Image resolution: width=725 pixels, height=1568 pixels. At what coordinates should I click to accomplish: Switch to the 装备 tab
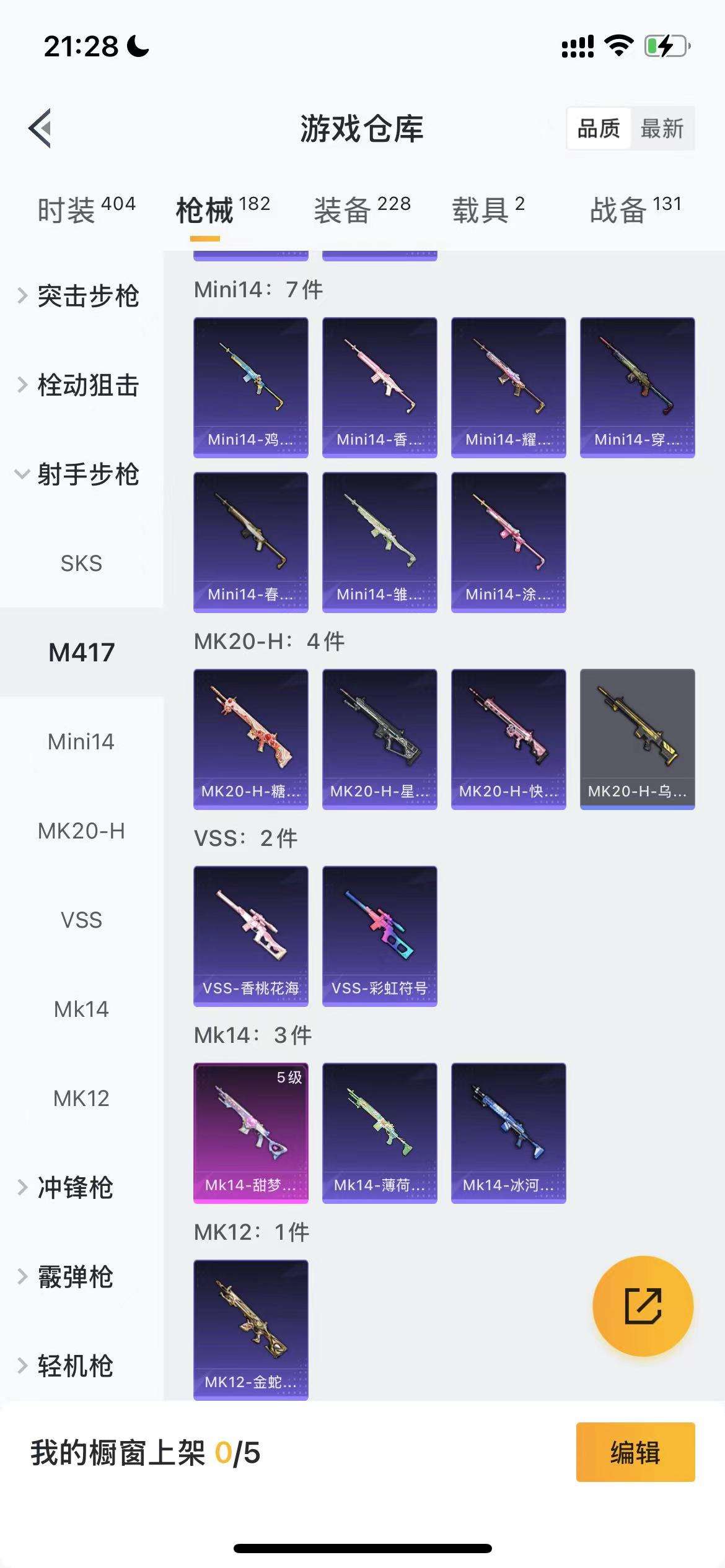[x=361, y=209]
